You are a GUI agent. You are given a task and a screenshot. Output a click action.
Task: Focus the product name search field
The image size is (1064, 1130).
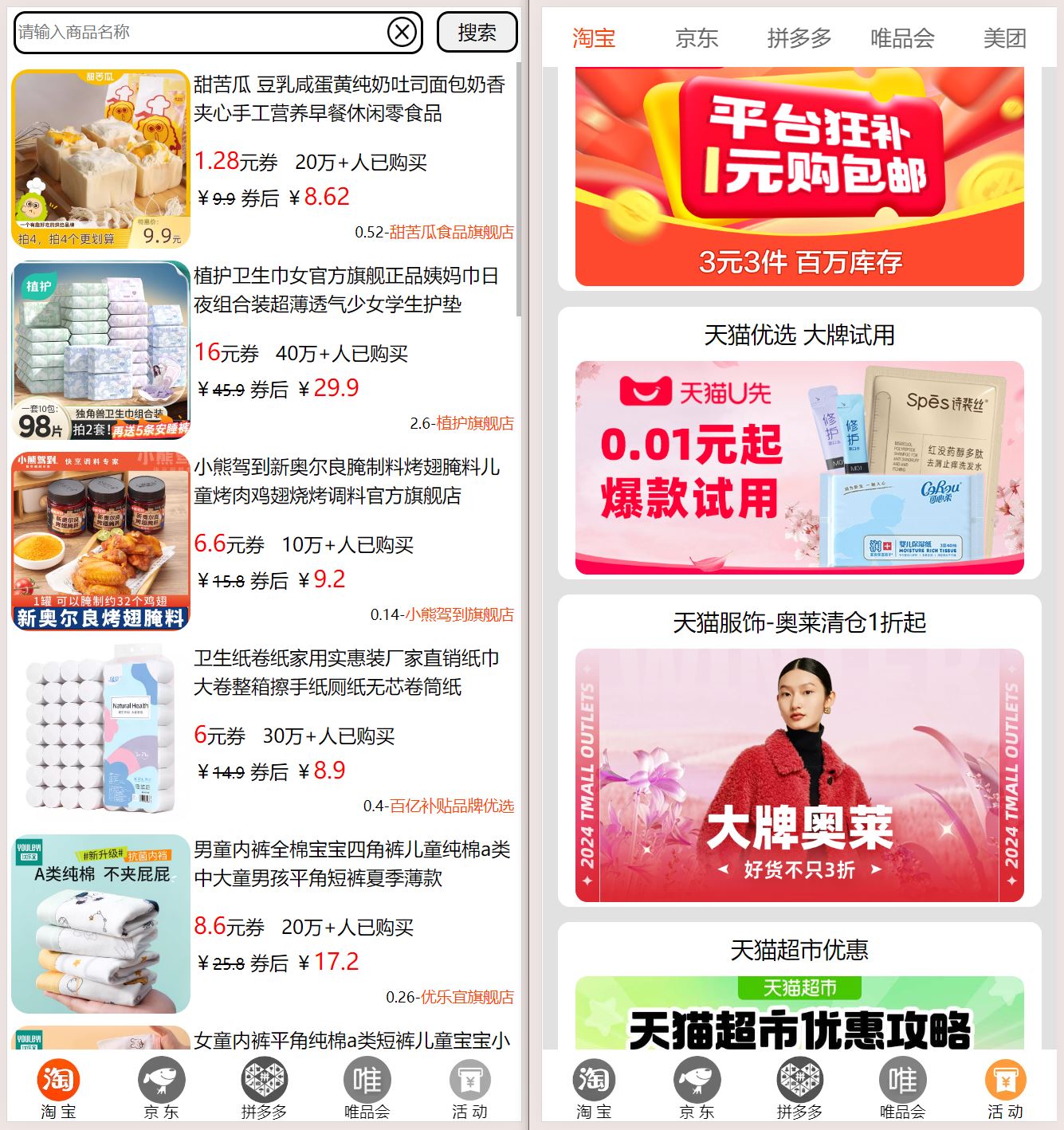[x=199, y=33]
